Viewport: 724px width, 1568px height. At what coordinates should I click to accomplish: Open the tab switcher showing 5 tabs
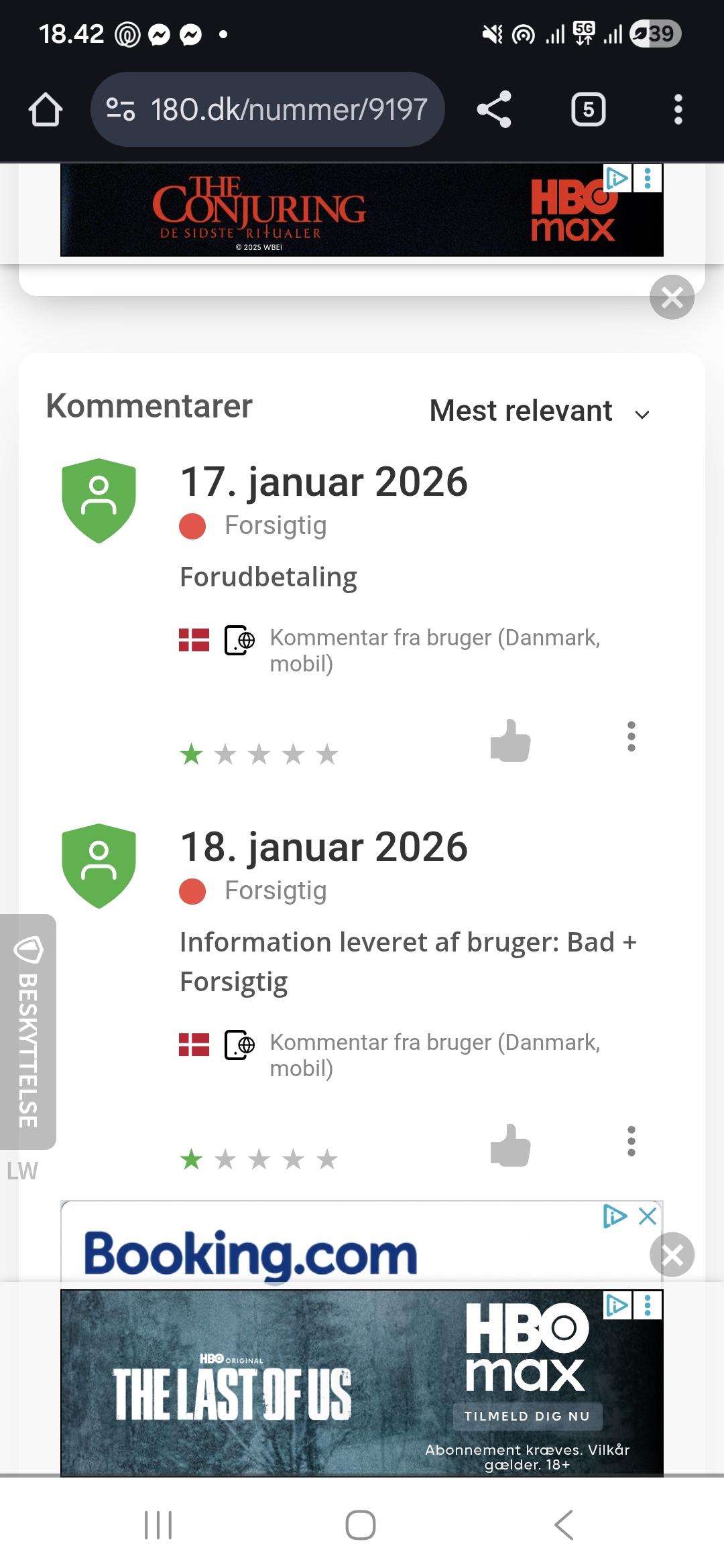(588, 109)
